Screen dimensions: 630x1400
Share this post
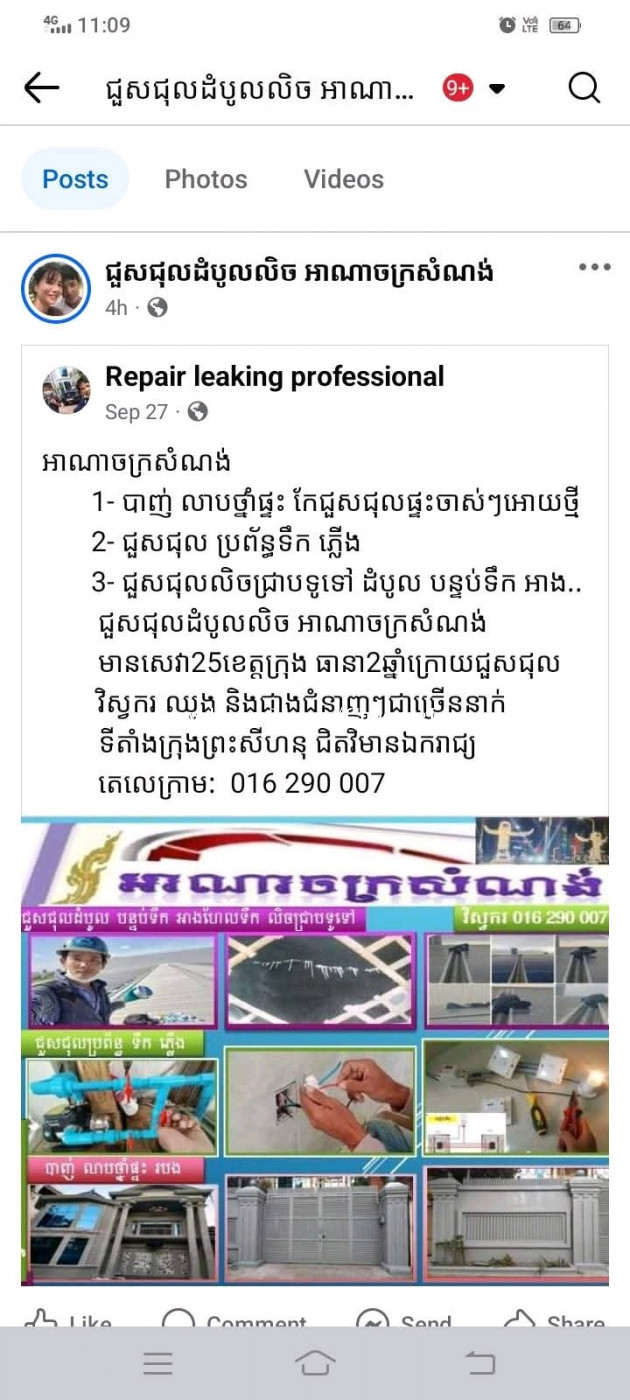pos(555,1322)
